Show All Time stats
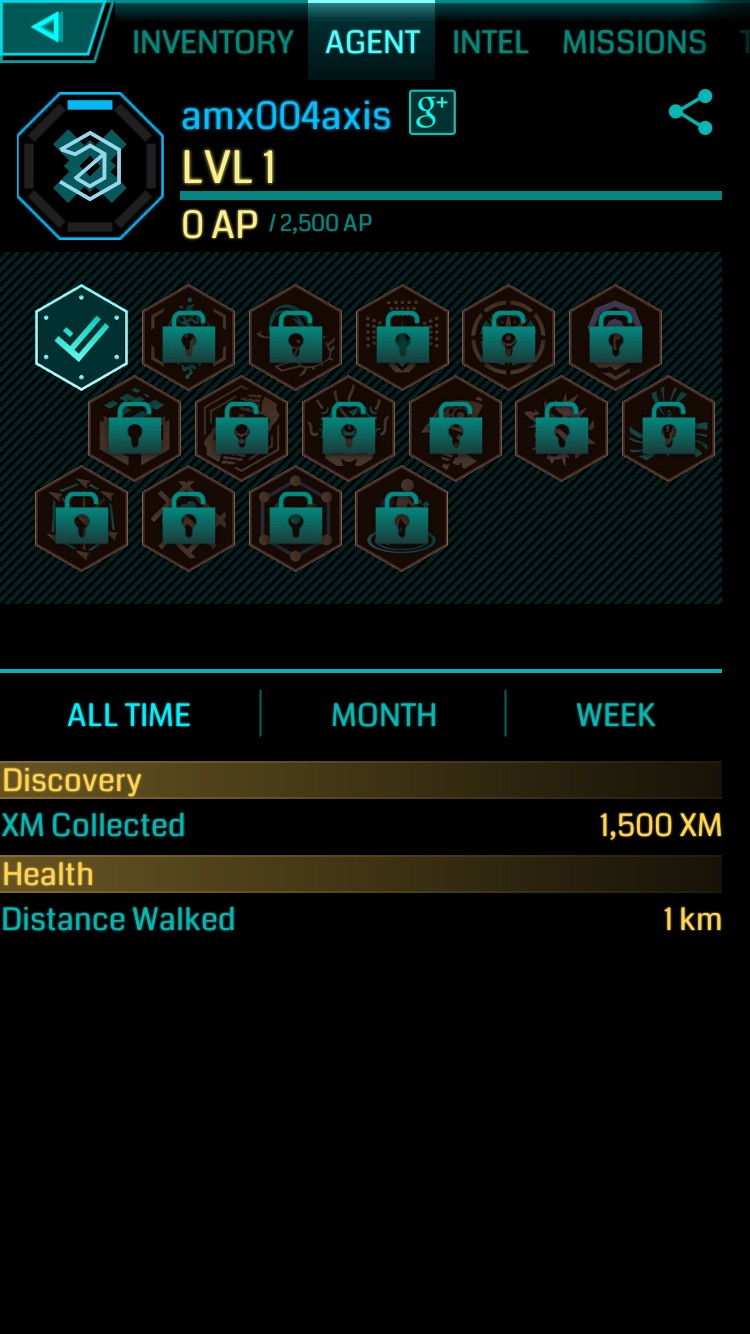The height and width of the screenshot is (1334, 750). [x=129, y=715]
